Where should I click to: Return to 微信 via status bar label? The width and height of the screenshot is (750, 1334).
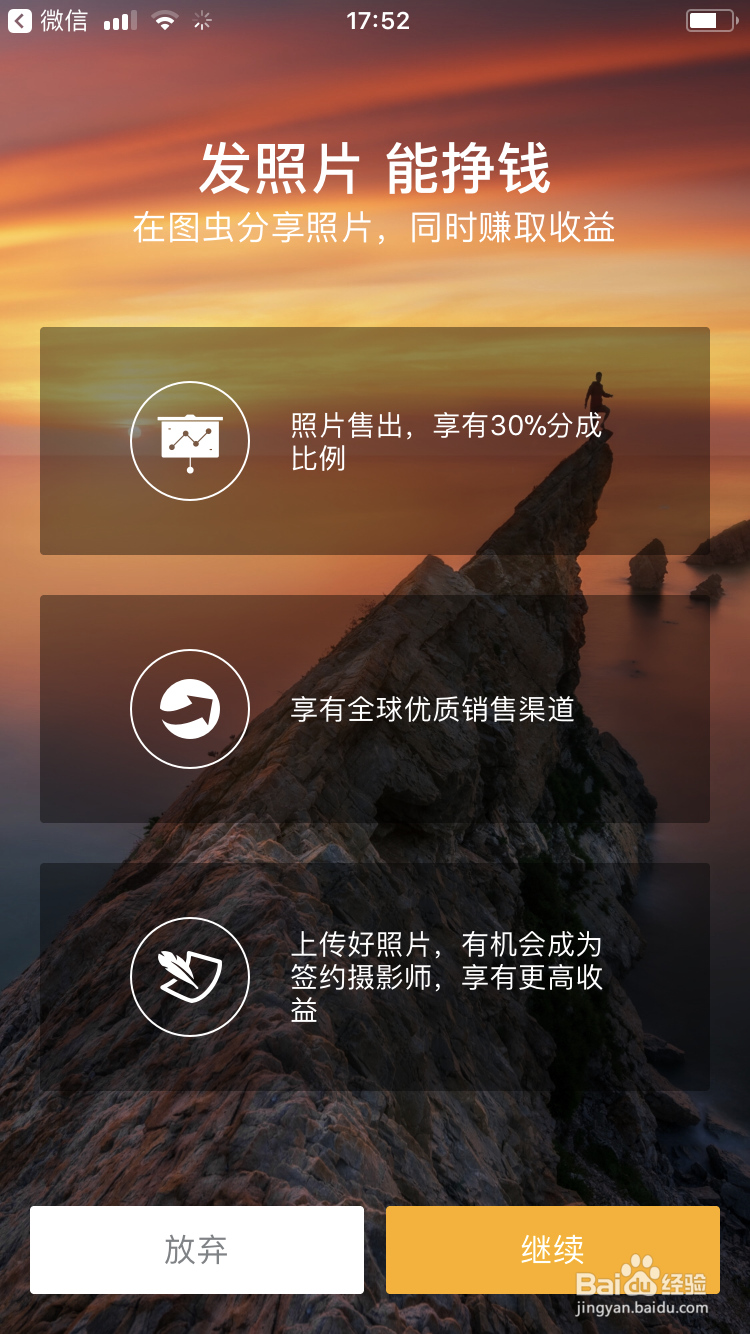coord(62,20)
